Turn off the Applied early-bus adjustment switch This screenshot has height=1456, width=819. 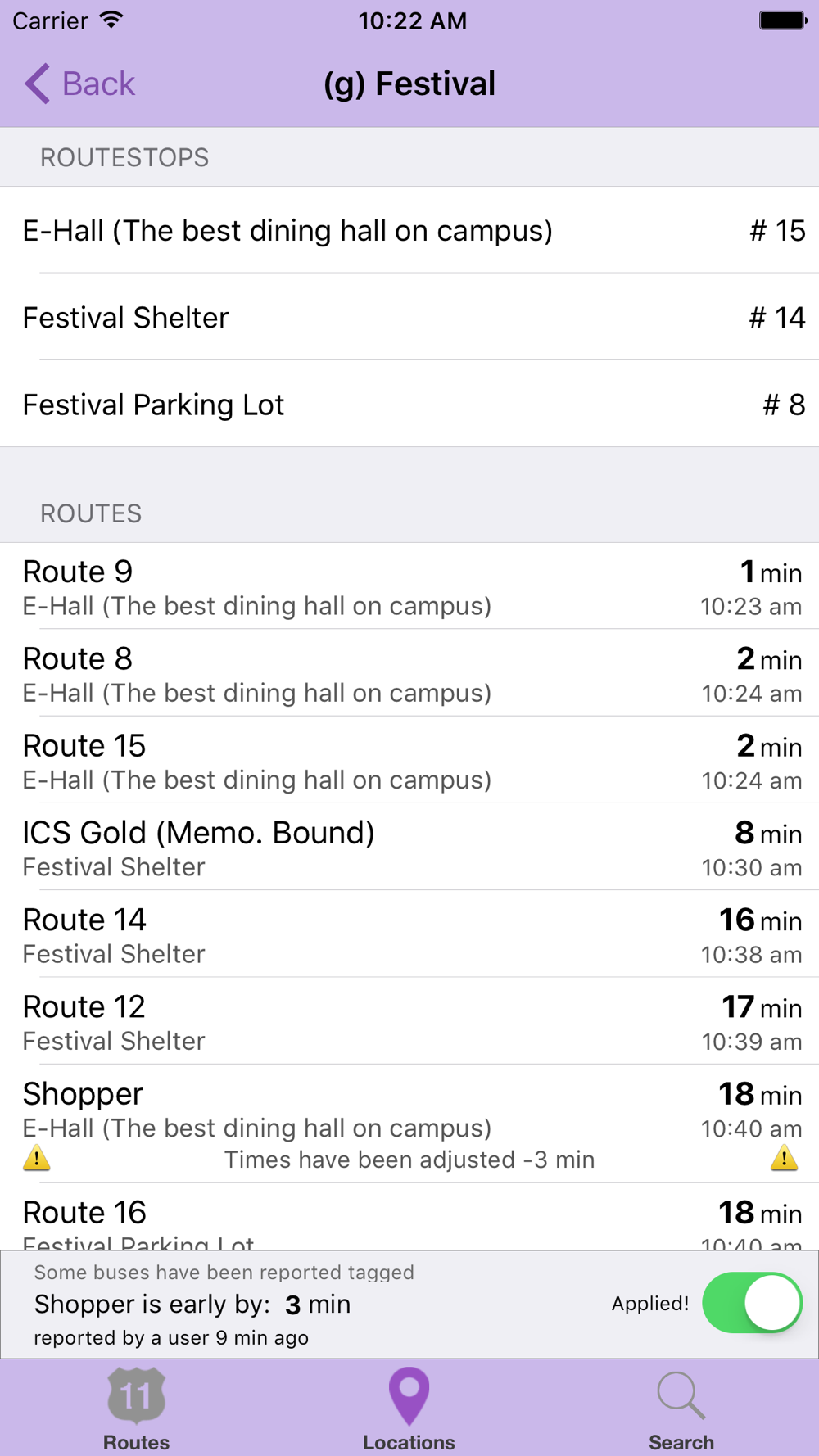pyautogui.click(x=752, y=1302)
